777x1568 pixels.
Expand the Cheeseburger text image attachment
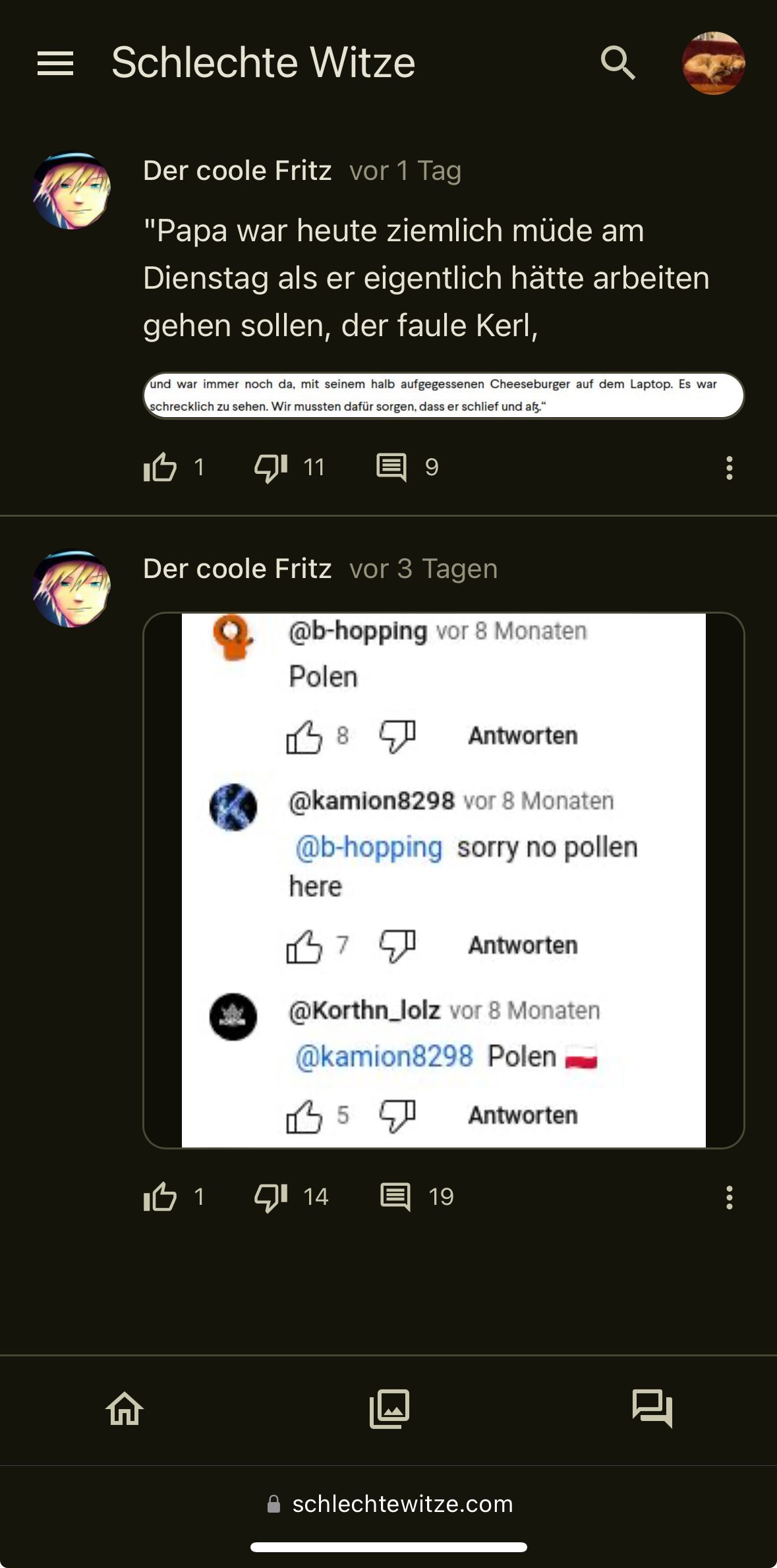(443, 395)
